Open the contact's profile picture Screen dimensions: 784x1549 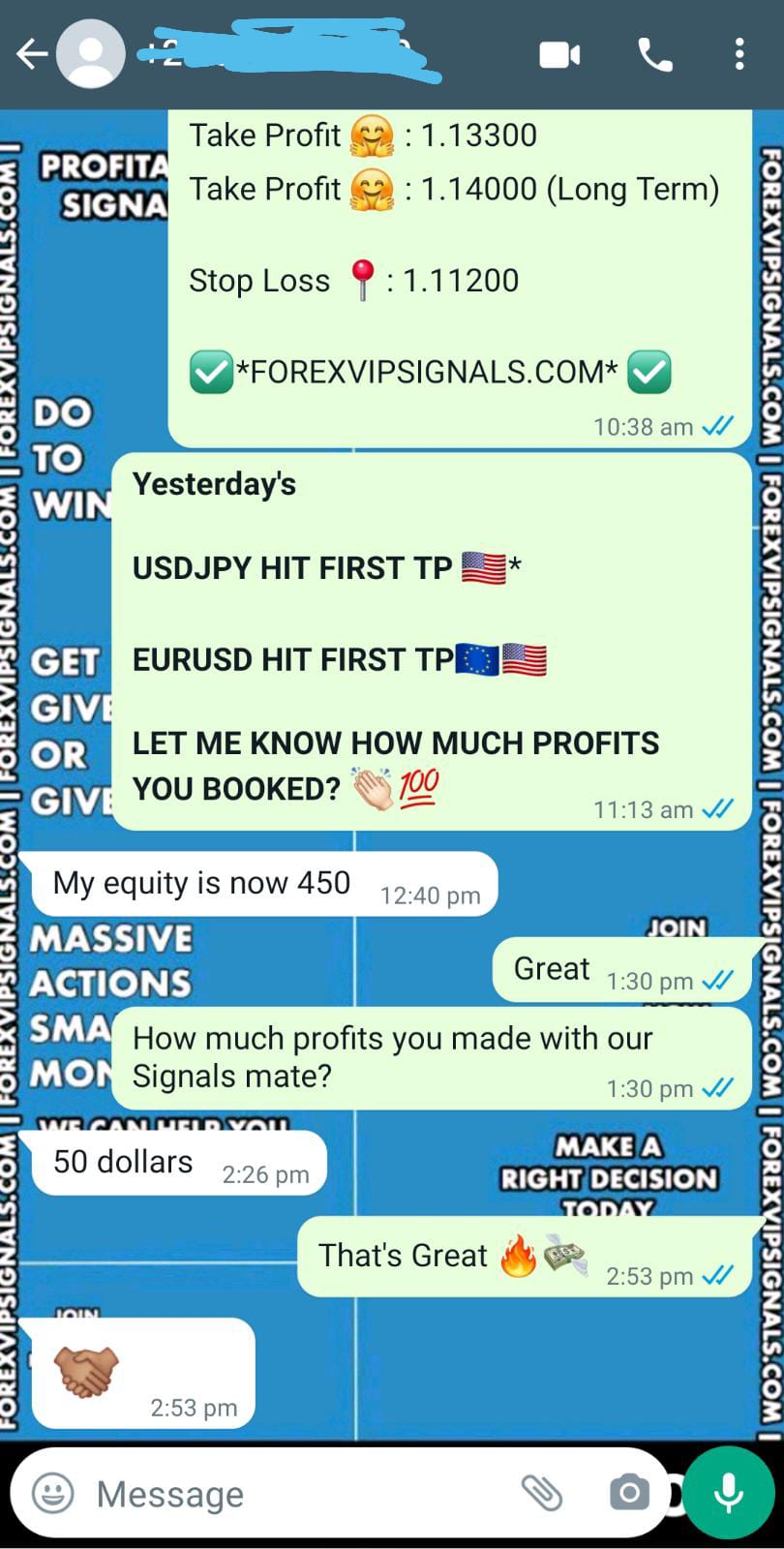91,54
